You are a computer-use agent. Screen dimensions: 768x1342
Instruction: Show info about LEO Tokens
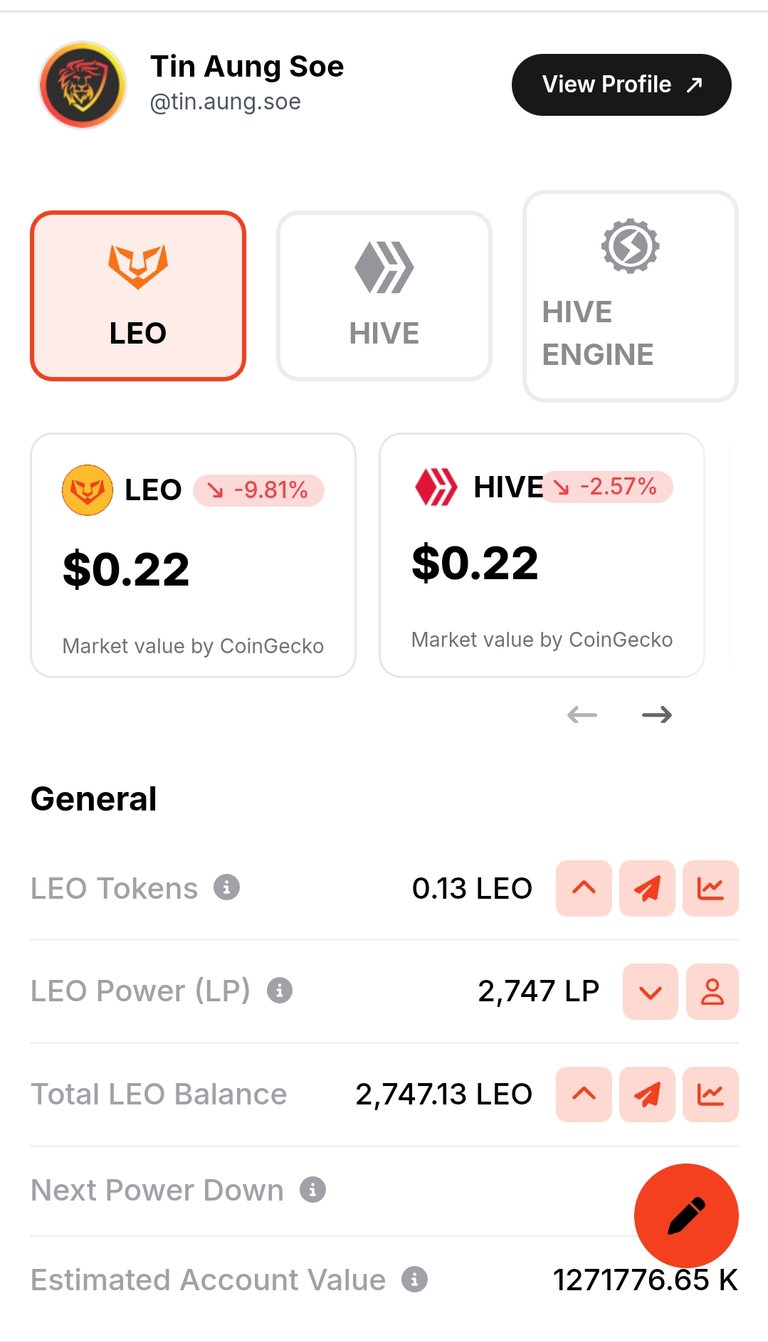point(227,887)
